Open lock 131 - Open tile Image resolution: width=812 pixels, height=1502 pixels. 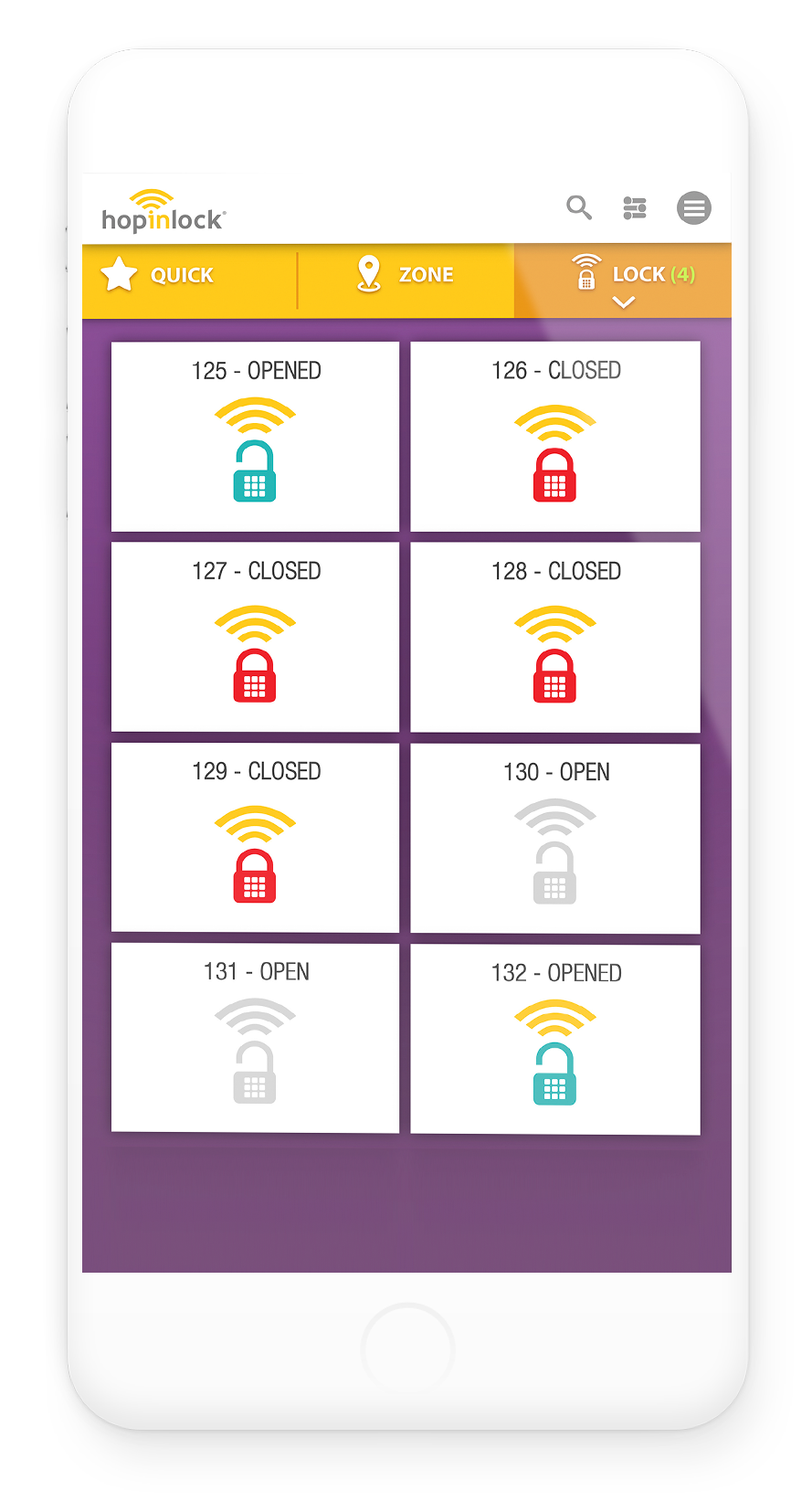(x=255, y=1038)
